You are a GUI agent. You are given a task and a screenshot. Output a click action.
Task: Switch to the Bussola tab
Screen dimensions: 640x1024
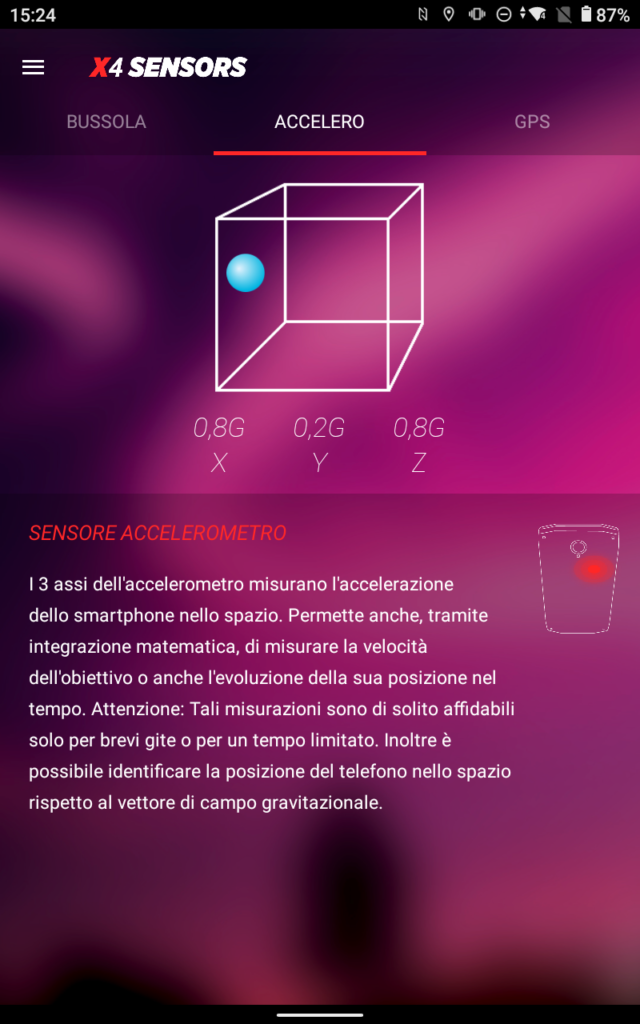coord(106,122)
